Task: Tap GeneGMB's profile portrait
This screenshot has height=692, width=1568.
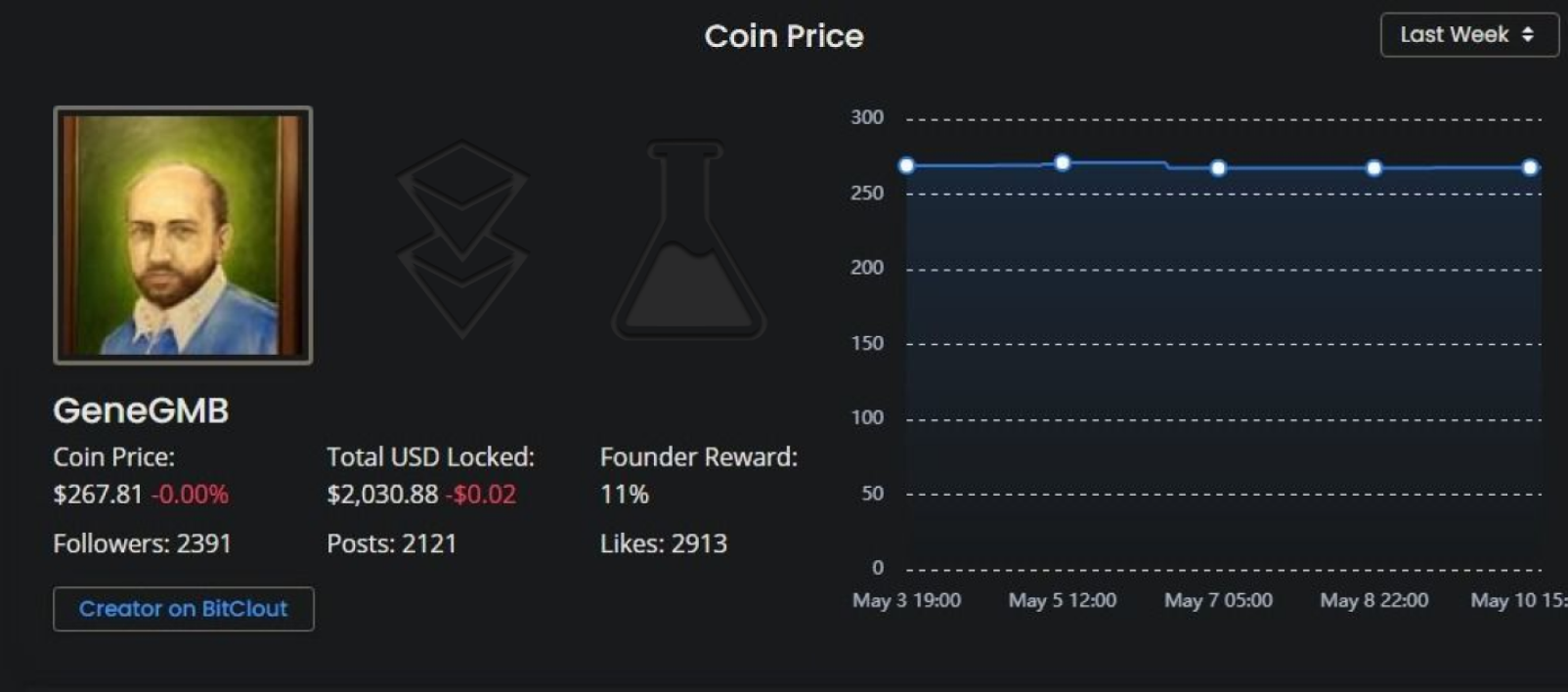Action: 183,236
